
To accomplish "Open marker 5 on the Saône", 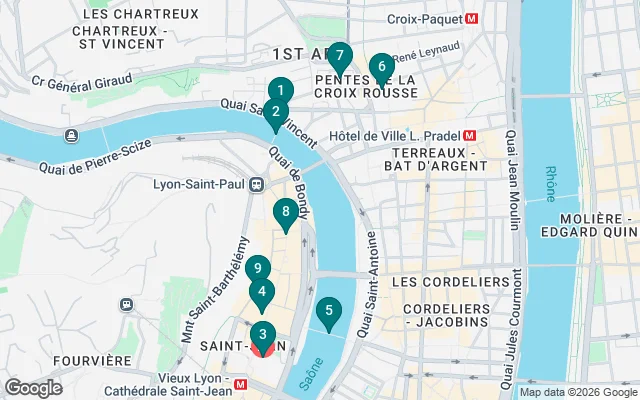I will click(328, 312).
